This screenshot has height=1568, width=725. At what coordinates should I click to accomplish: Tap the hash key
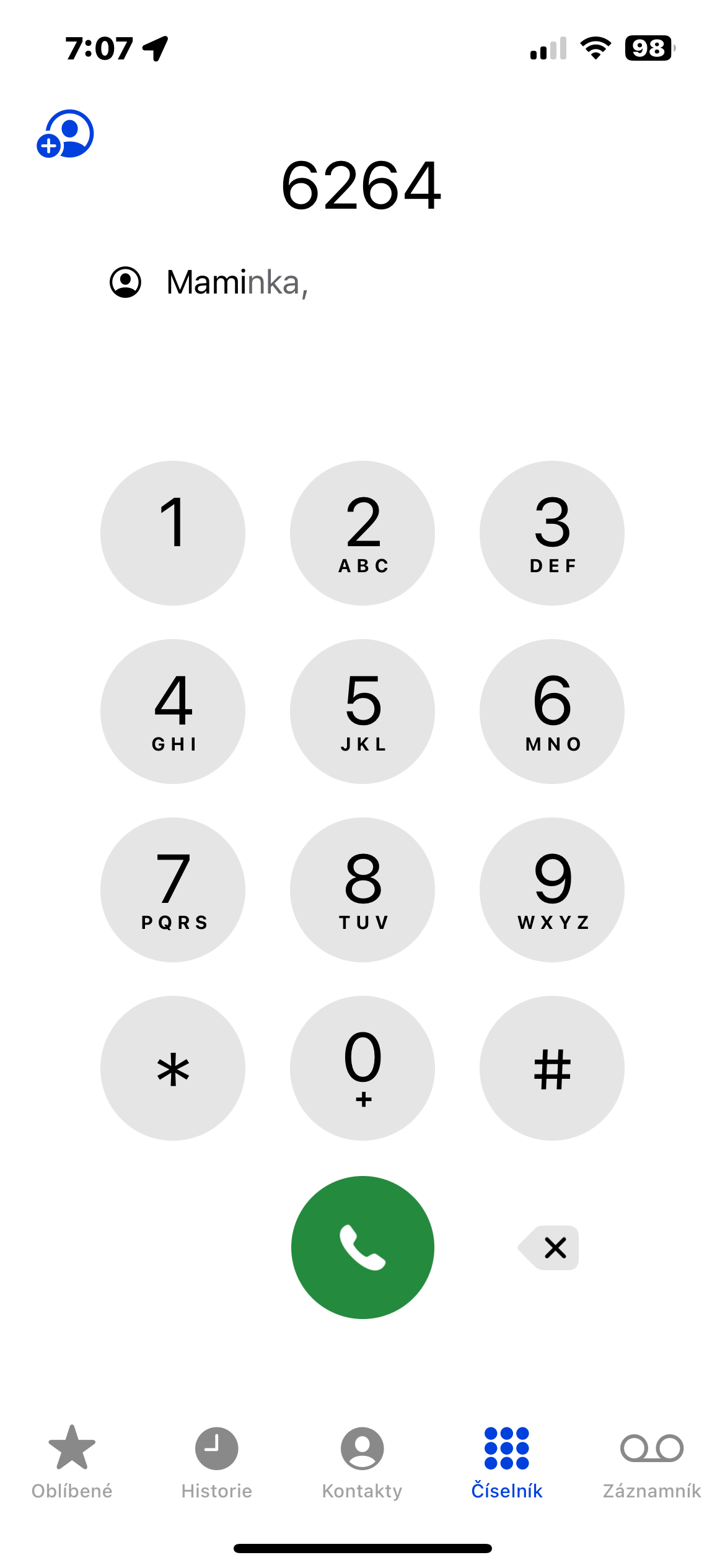tap(551, 1068)
